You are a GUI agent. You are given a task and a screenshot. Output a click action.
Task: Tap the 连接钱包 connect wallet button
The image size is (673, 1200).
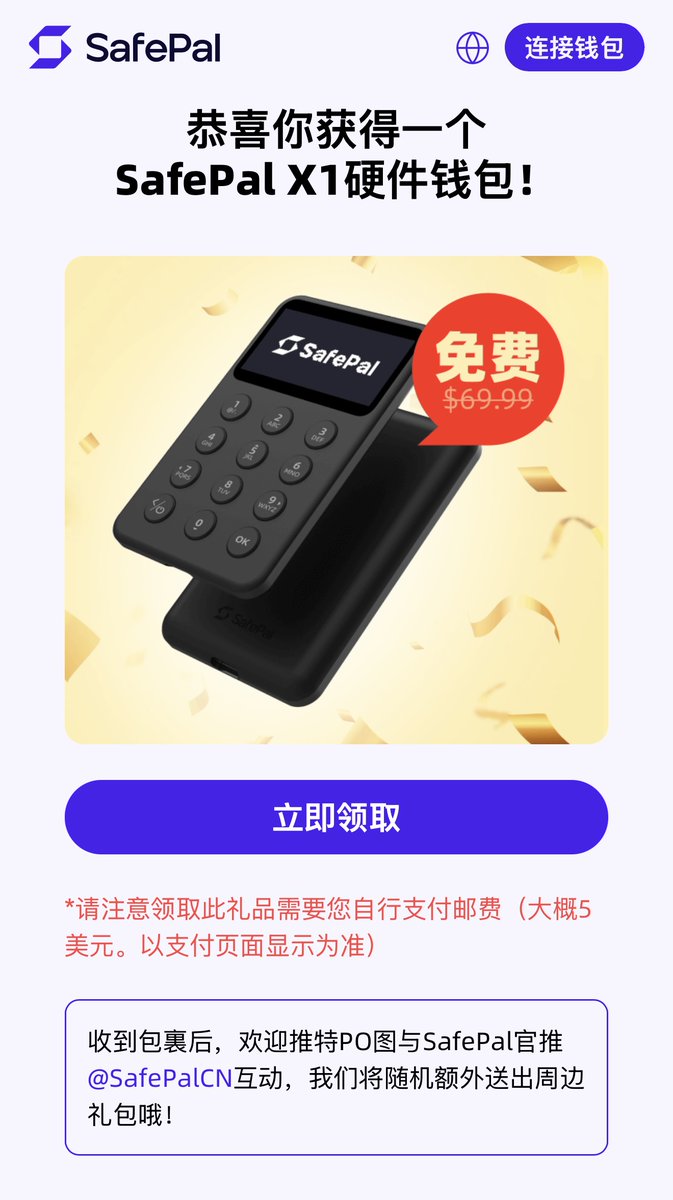coord(574,47)
